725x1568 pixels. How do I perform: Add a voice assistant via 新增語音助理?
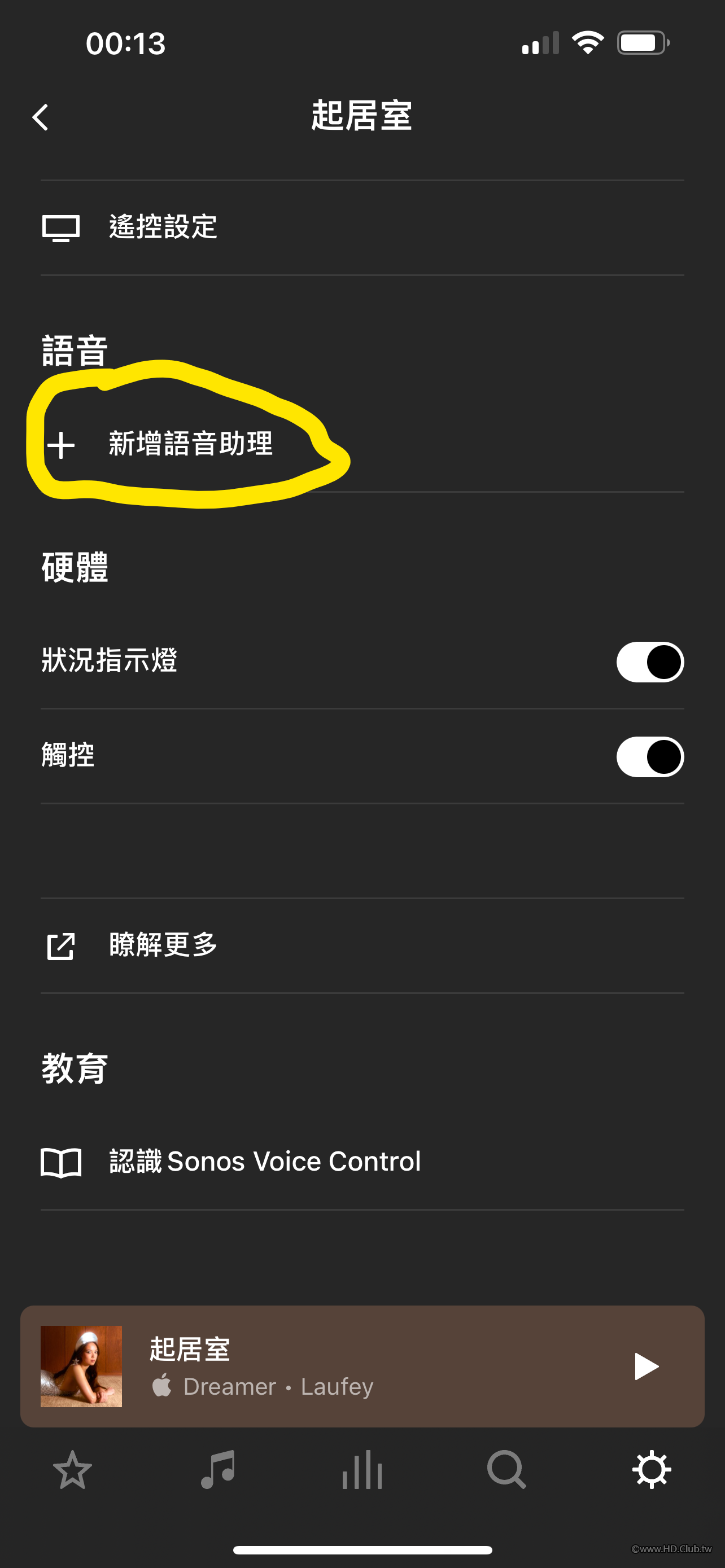pos(190,444)
